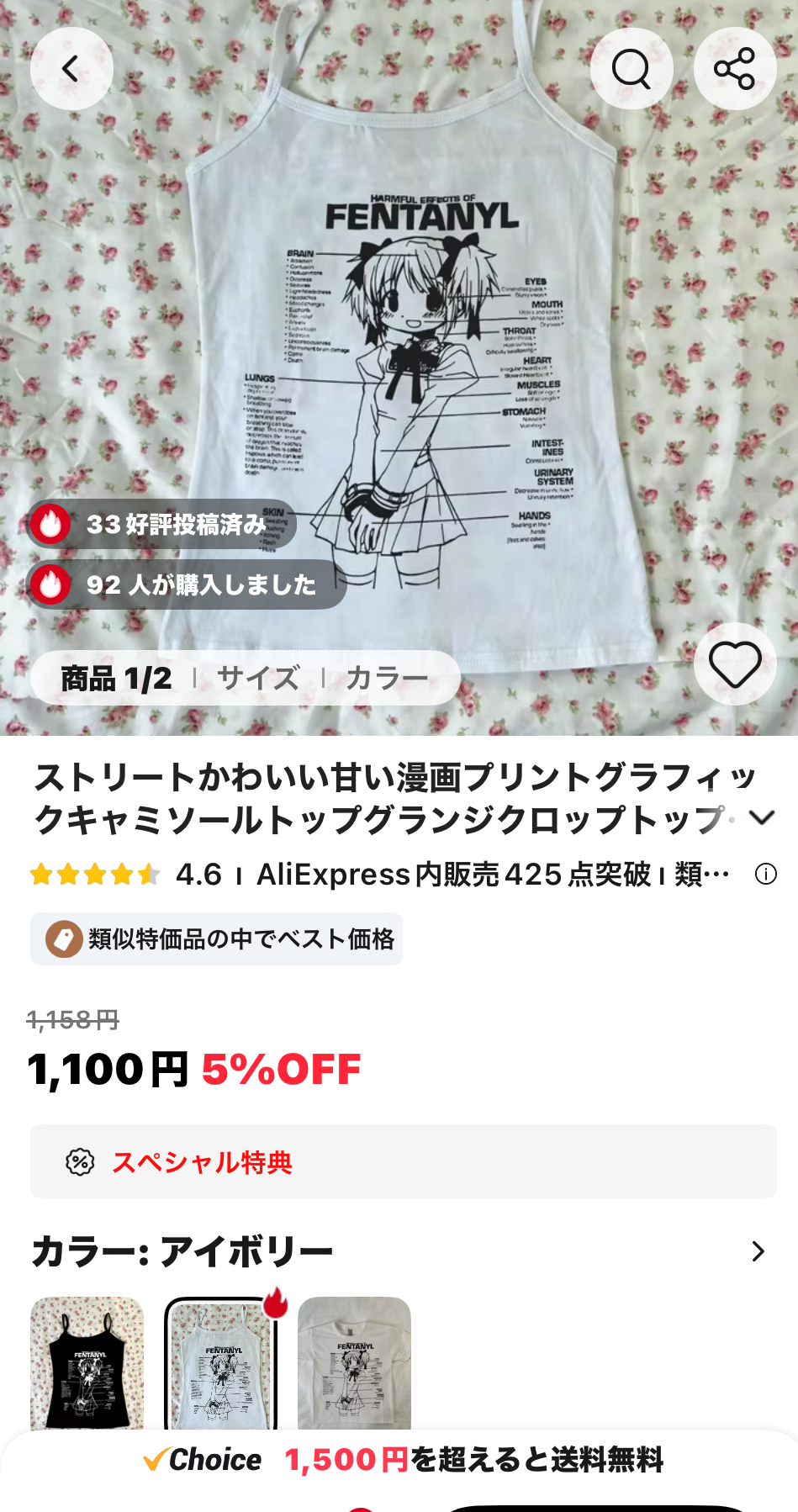Expand the full product title
The height and width of the screenshot is (1512, 798).
coord(761,817)
